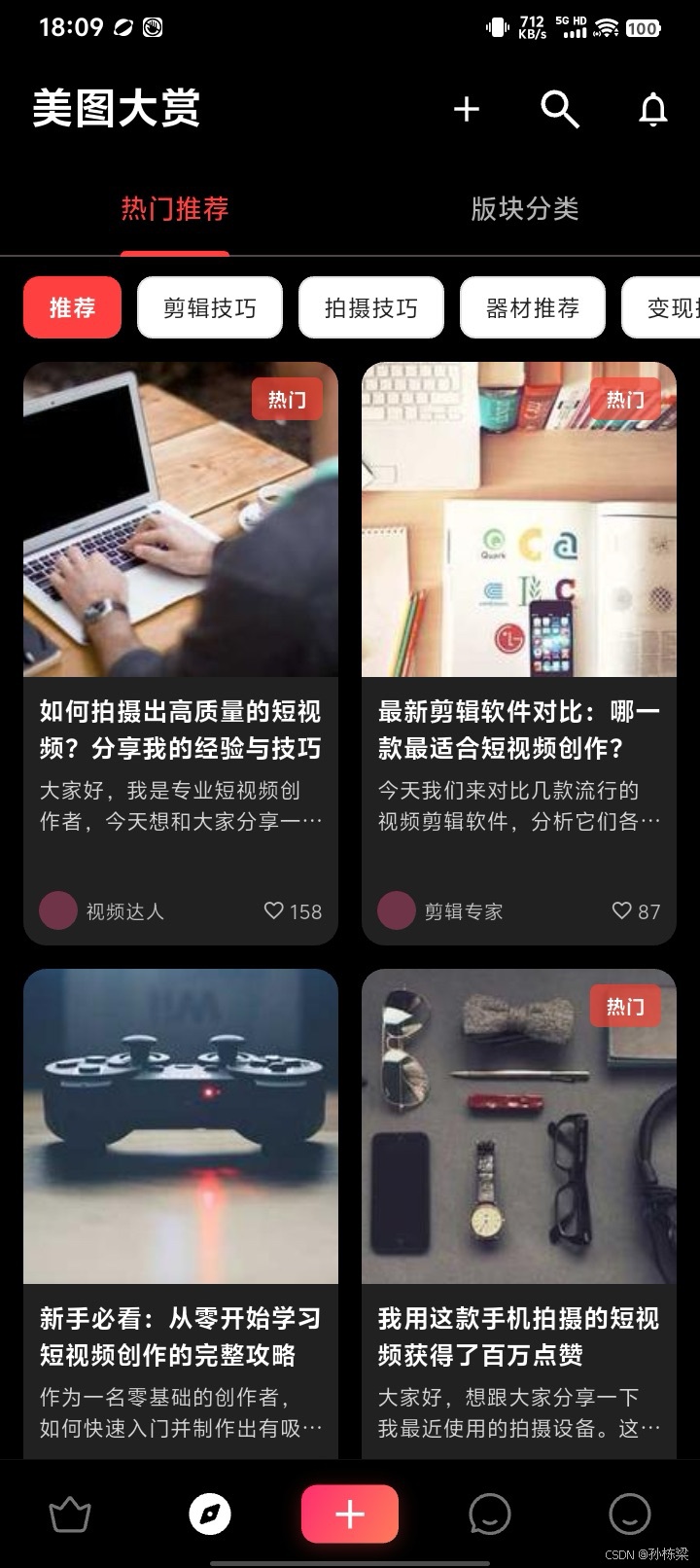Choose the 拍摄技巧 chip
The height and width of the screenshot is (1568, 700).
pyautogui.click(x=371, y=307)
